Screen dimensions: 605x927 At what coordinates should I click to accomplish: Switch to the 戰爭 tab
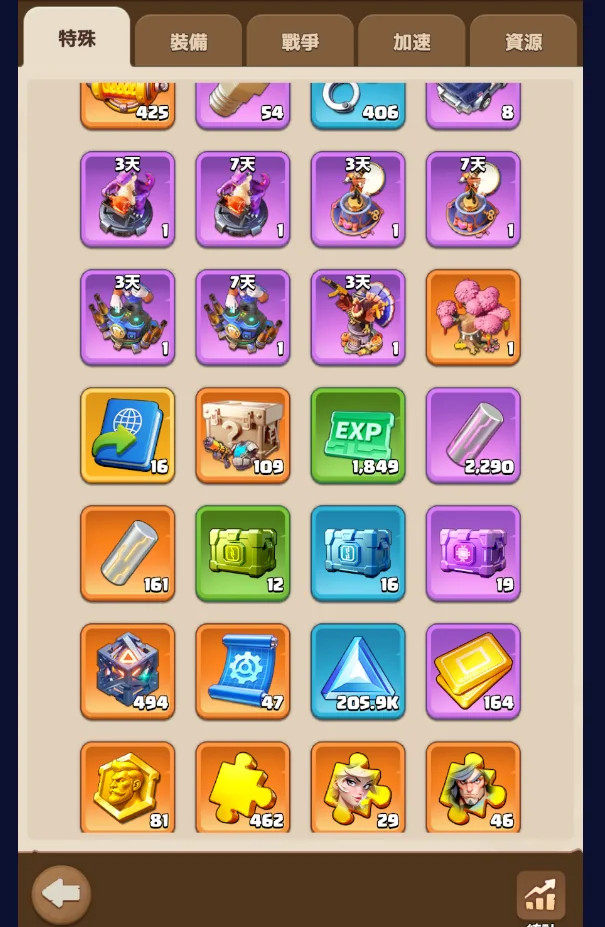tap(300, 42)
